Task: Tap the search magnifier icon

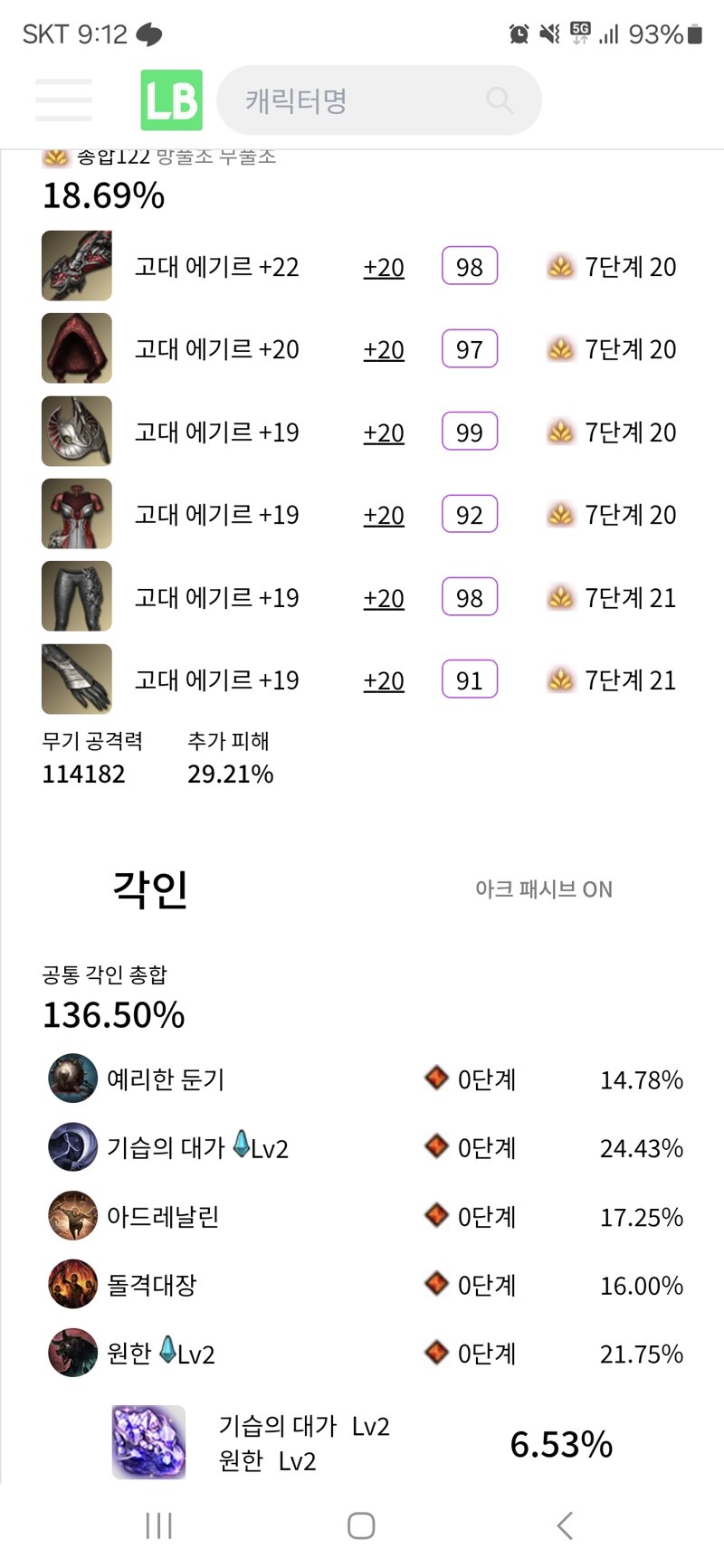Action: click(x=500, y=100)
